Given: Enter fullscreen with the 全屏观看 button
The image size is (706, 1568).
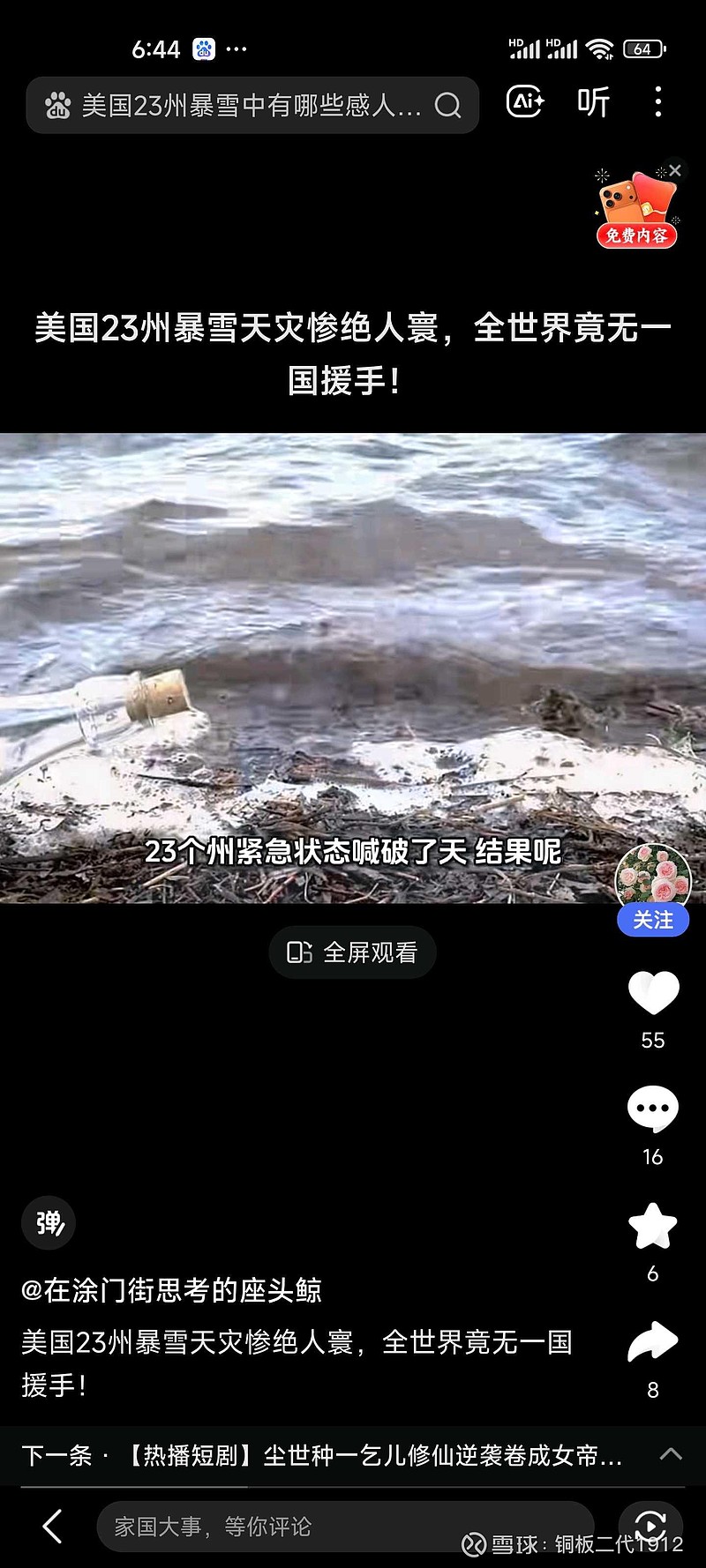Looking at the screenshot, I should point(351,952).
